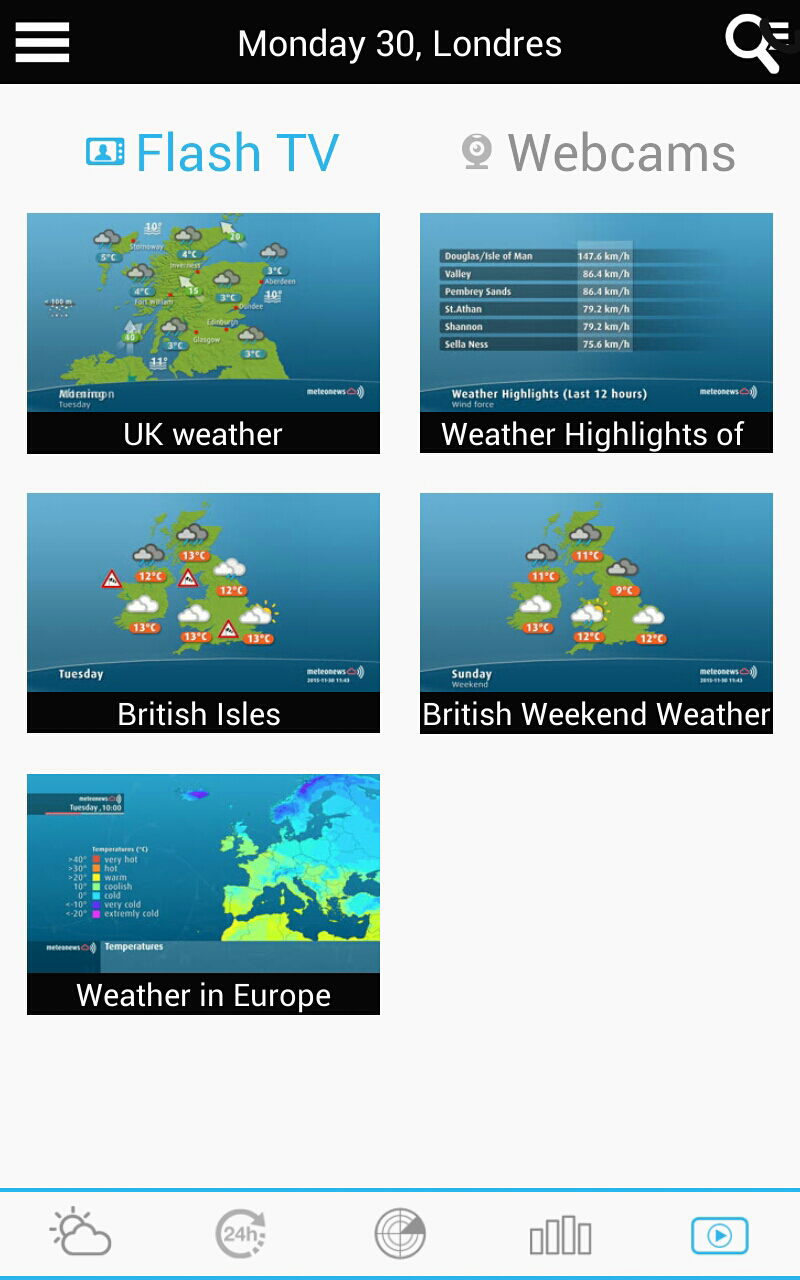Switch to the Webcams tab
Image resolution: width=800 pixels, height=1280 pixels.
(x=598, y=153)
